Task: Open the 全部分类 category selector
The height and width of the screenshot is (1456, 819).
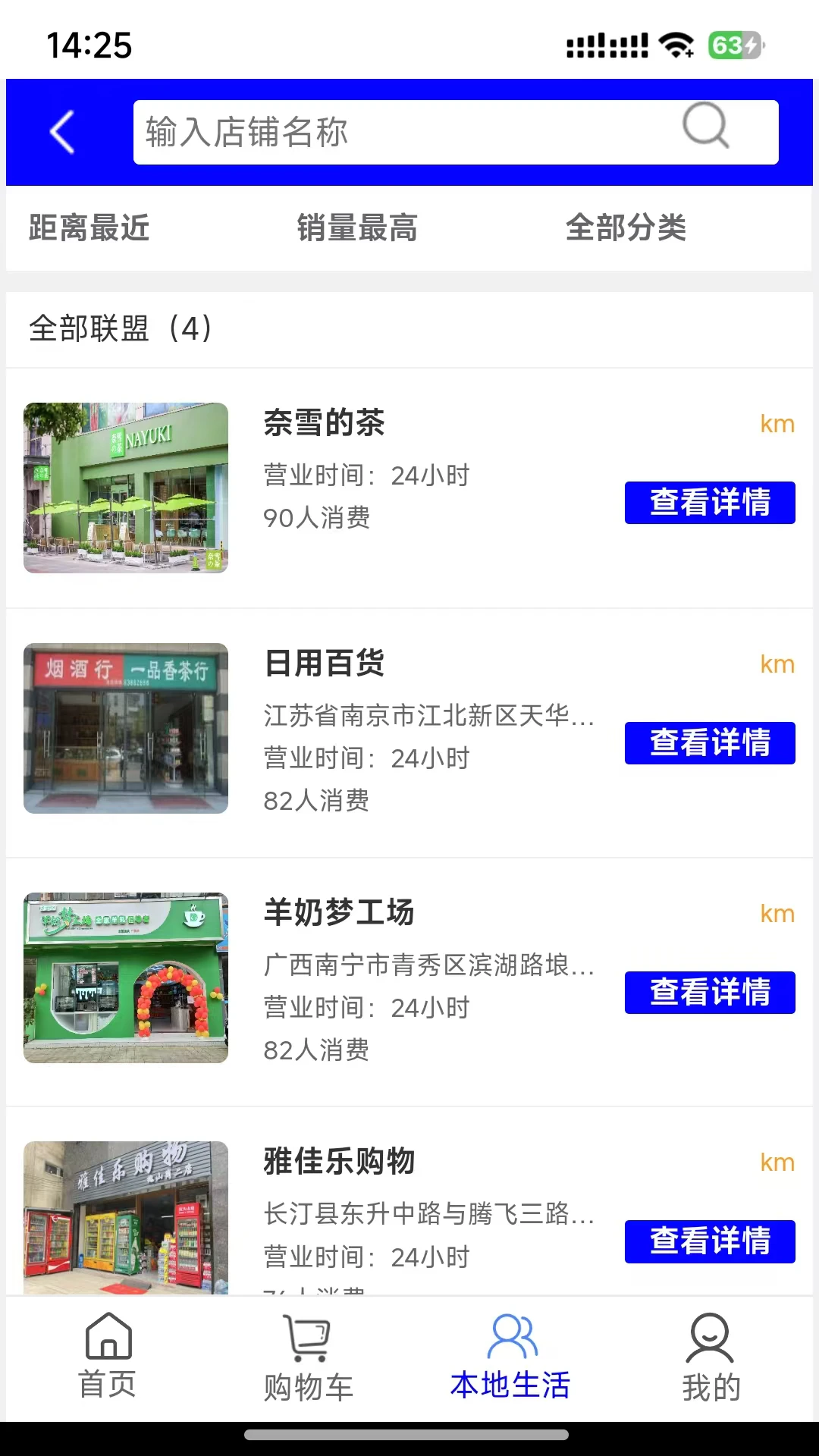Action: pyautogui.click(x=626, y=228)
